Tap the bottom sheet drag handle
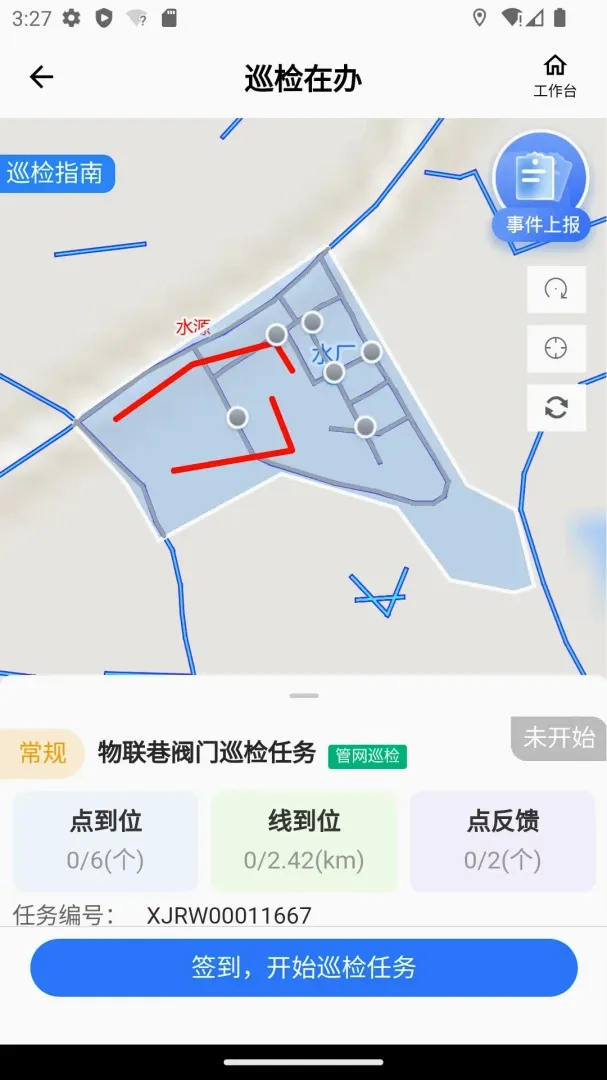Screen dimensions: 607x1080 pyautogui.click(x=304, y=696)
